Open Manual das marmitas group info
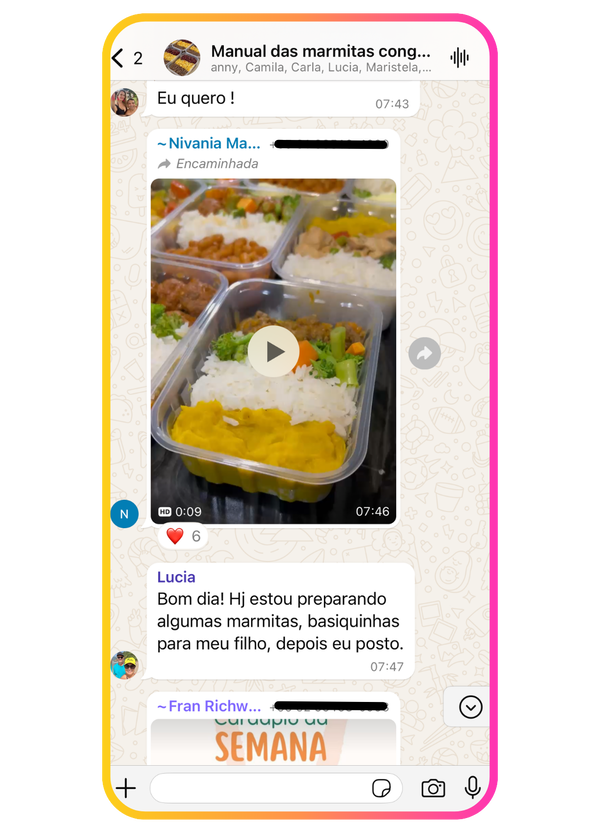Image resolution: width=600 pixels, height=833 pixels. click(x=320, y=57)
